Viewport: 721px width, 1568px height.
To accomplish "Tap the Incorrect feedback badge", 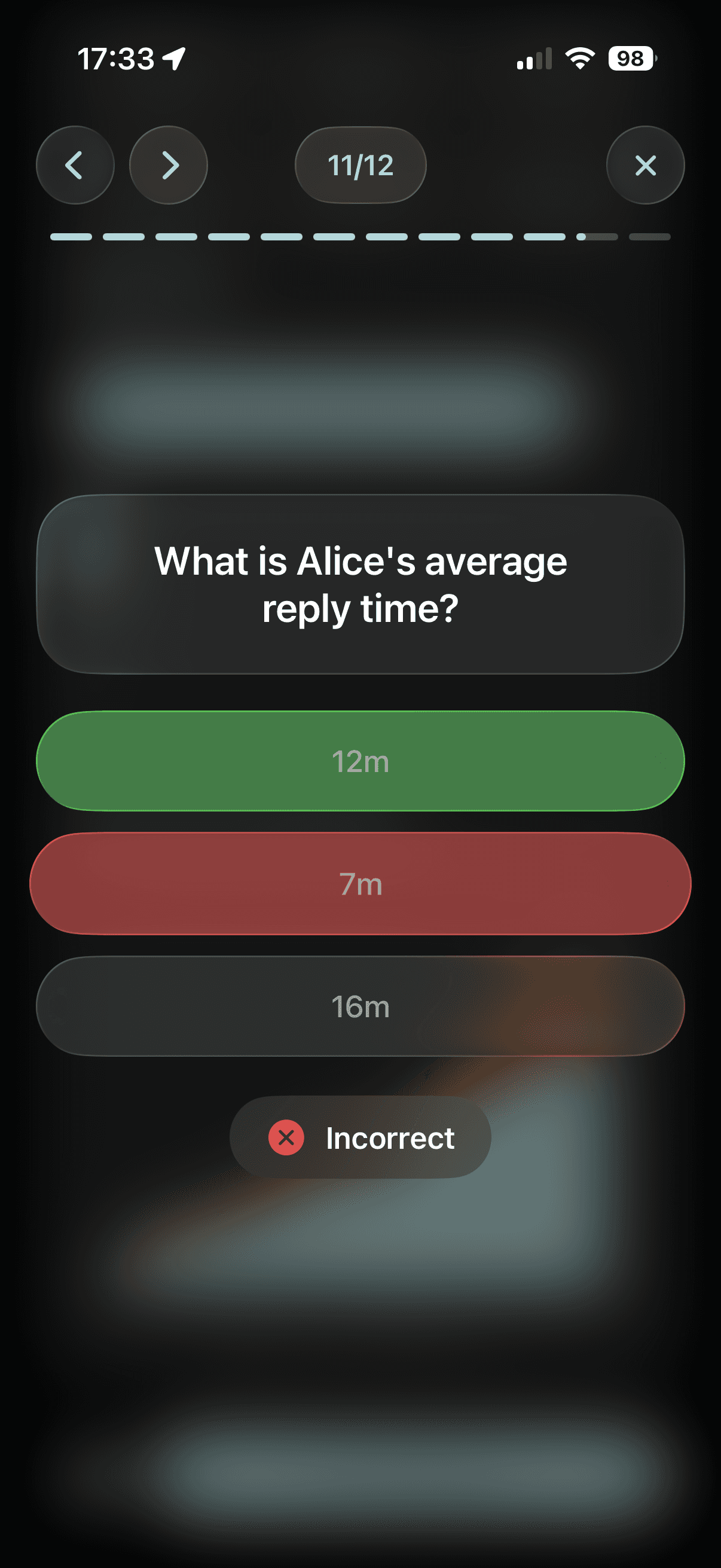I will pos(360,1137).
